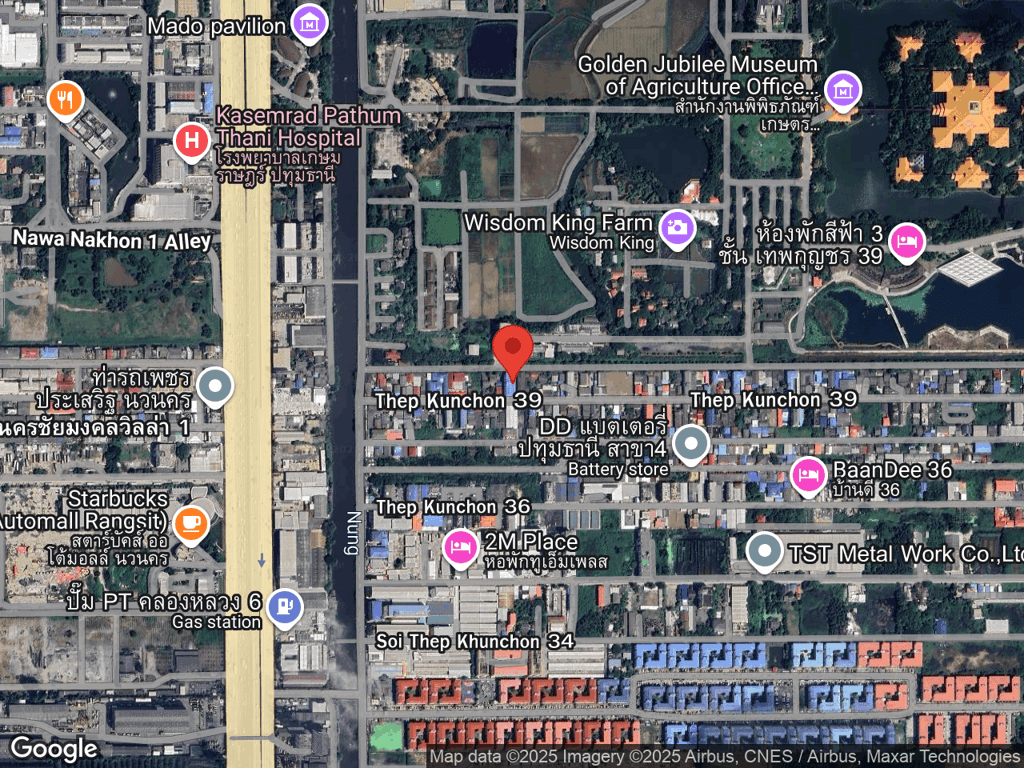Open the TST Metal Work Co. marker

coord(765,550)
